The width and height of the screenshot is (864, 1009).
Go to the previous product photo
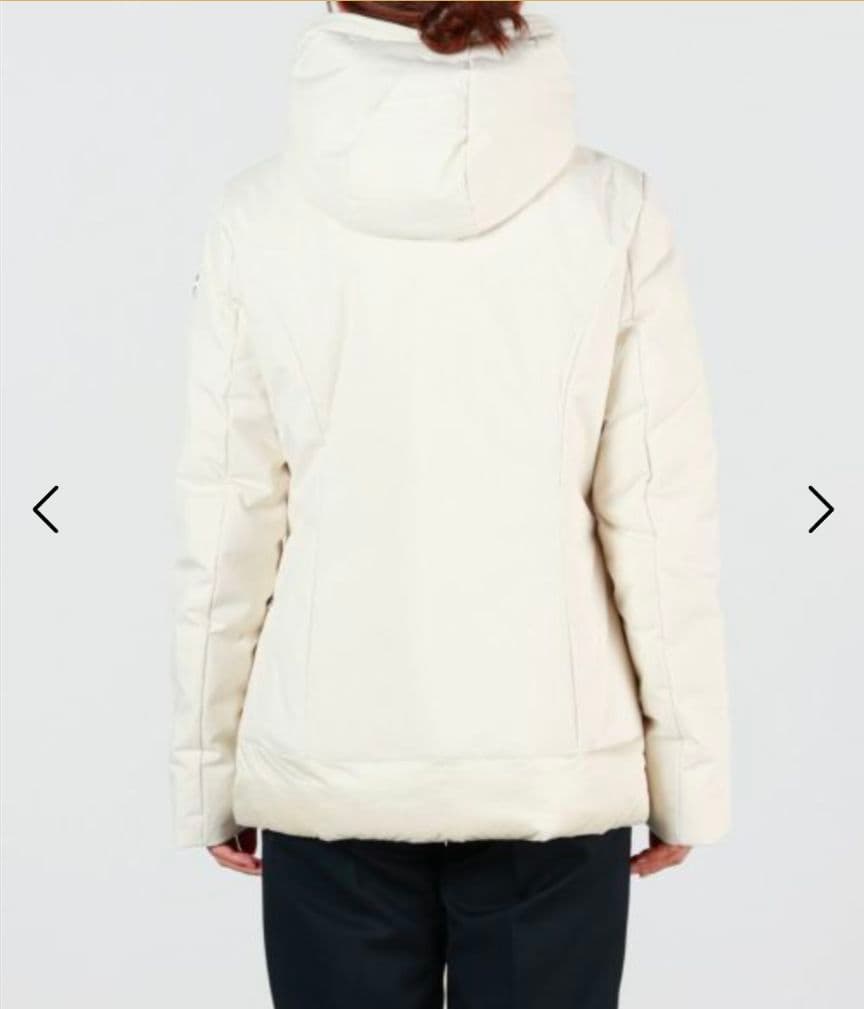46,509
